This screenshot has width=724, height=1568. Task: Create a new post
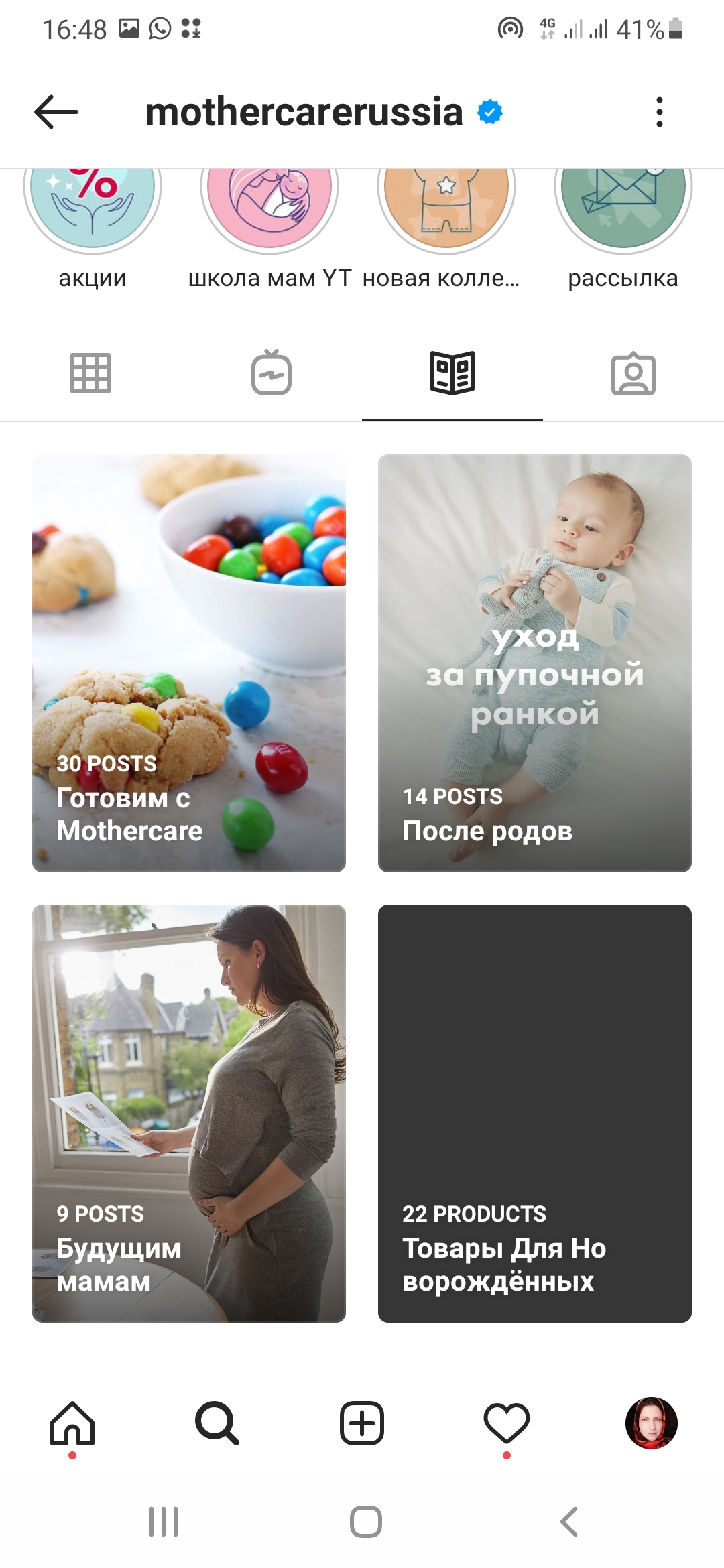point(362,1423)
